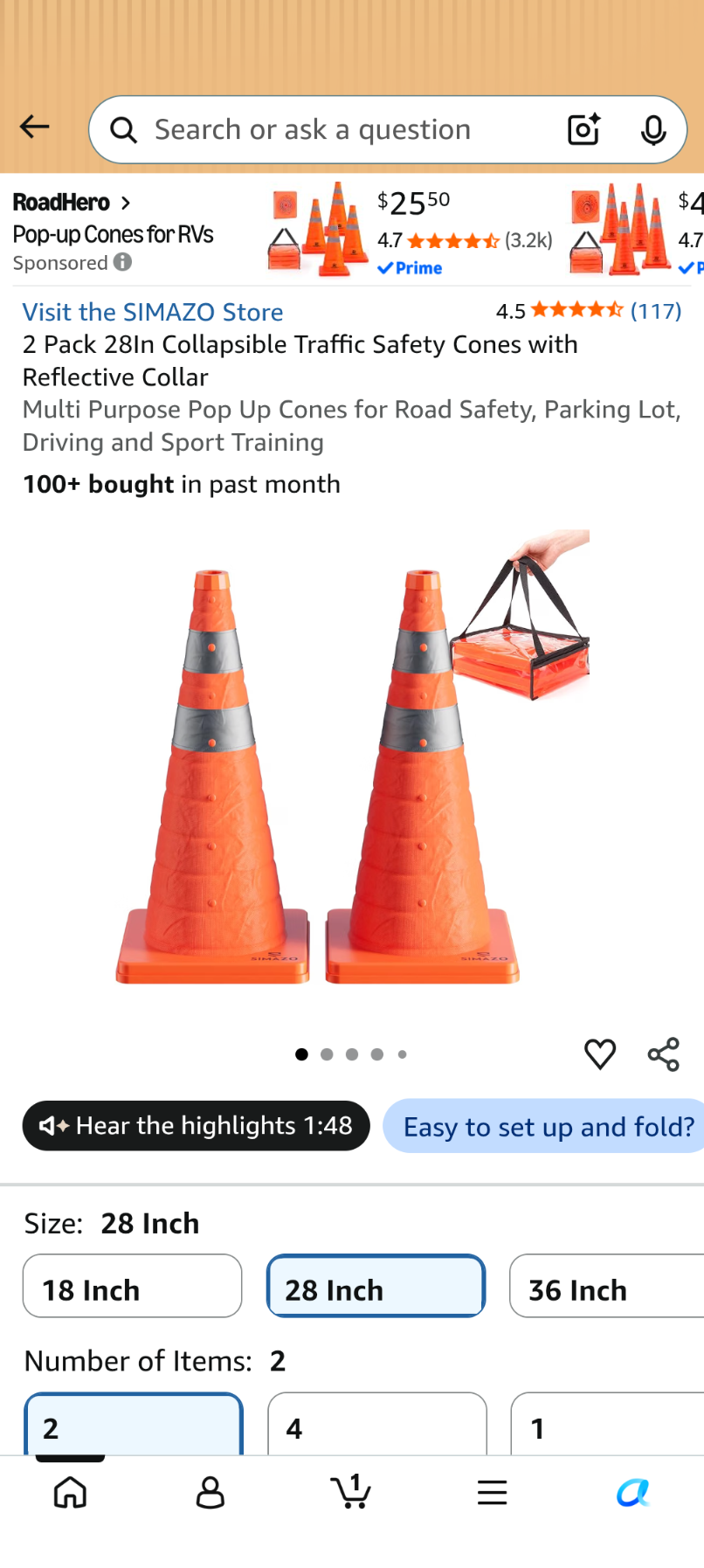Visit the SIMAZO Store

tap(153, 312)
